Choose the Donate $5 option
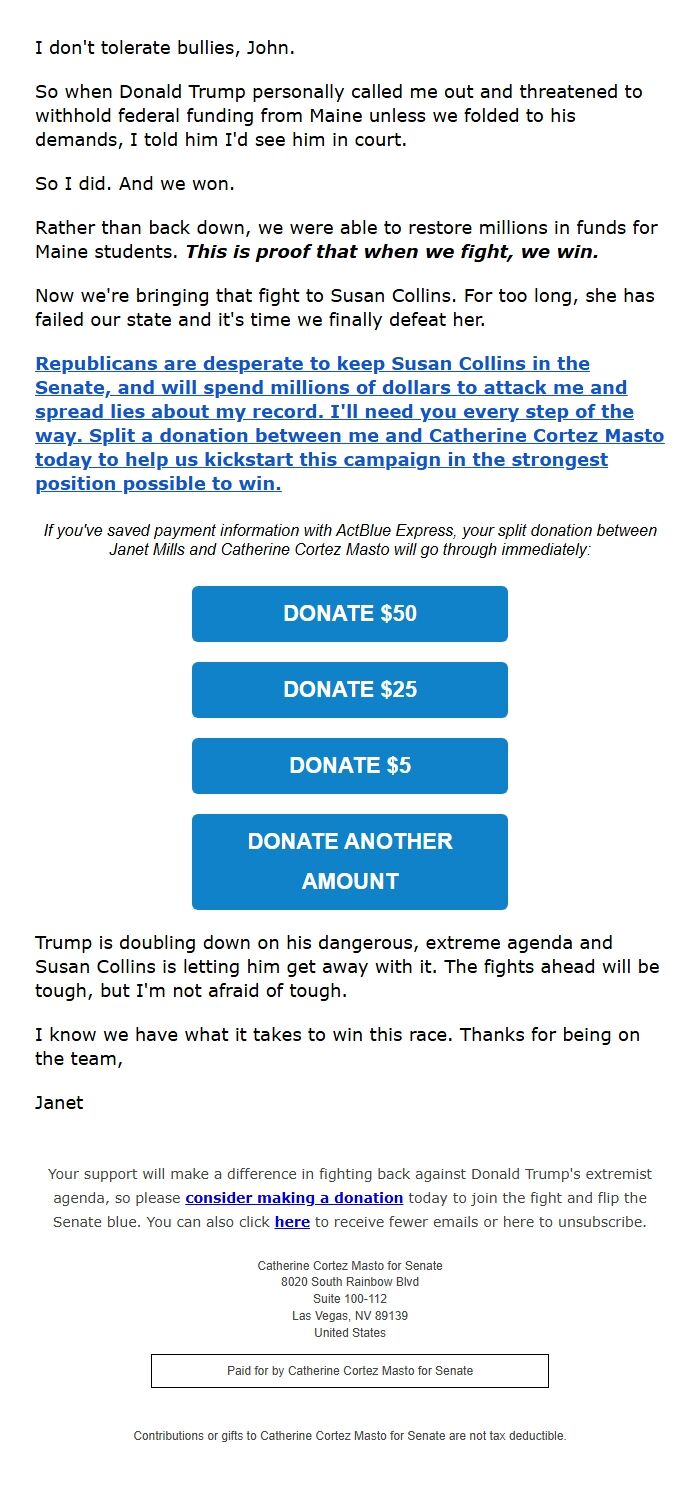 pos(349,766)
